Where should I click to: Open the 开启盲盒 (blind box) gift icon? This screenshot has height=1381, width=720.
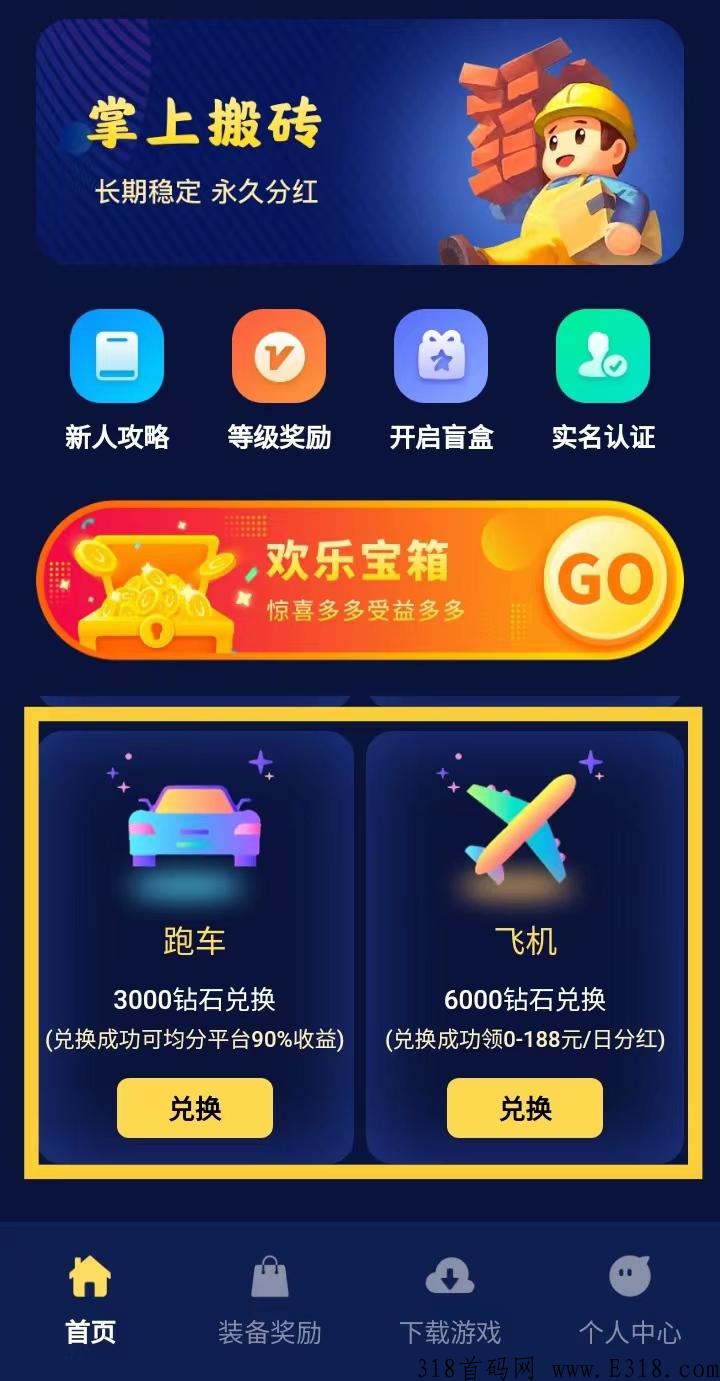440,355
